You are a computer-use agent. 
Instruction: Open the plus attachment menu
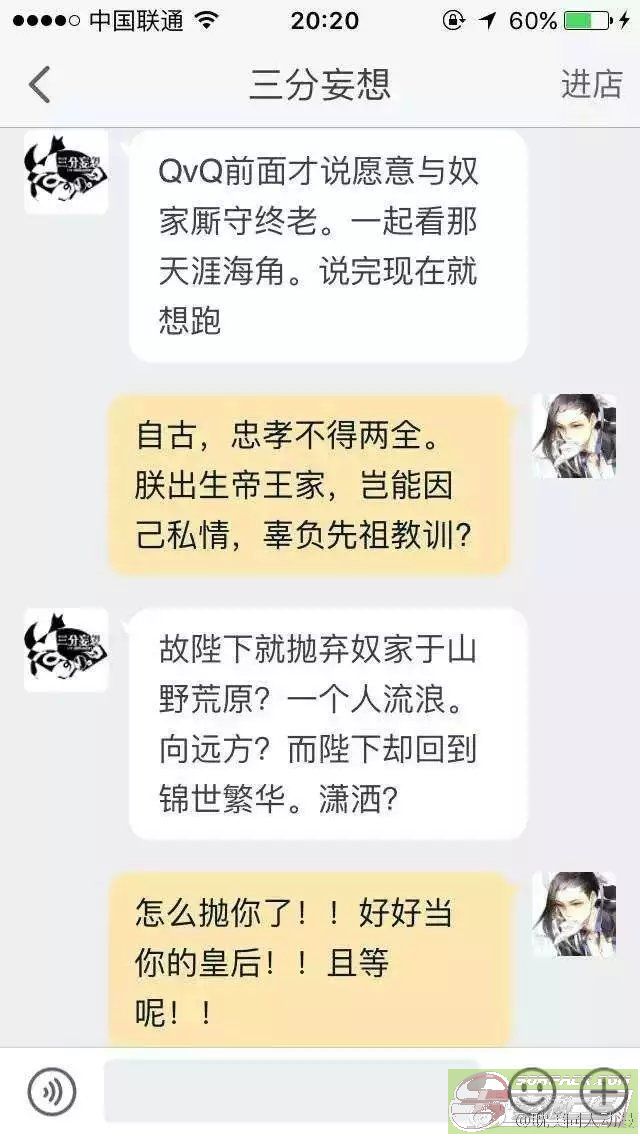click(x=604, y=1089)
